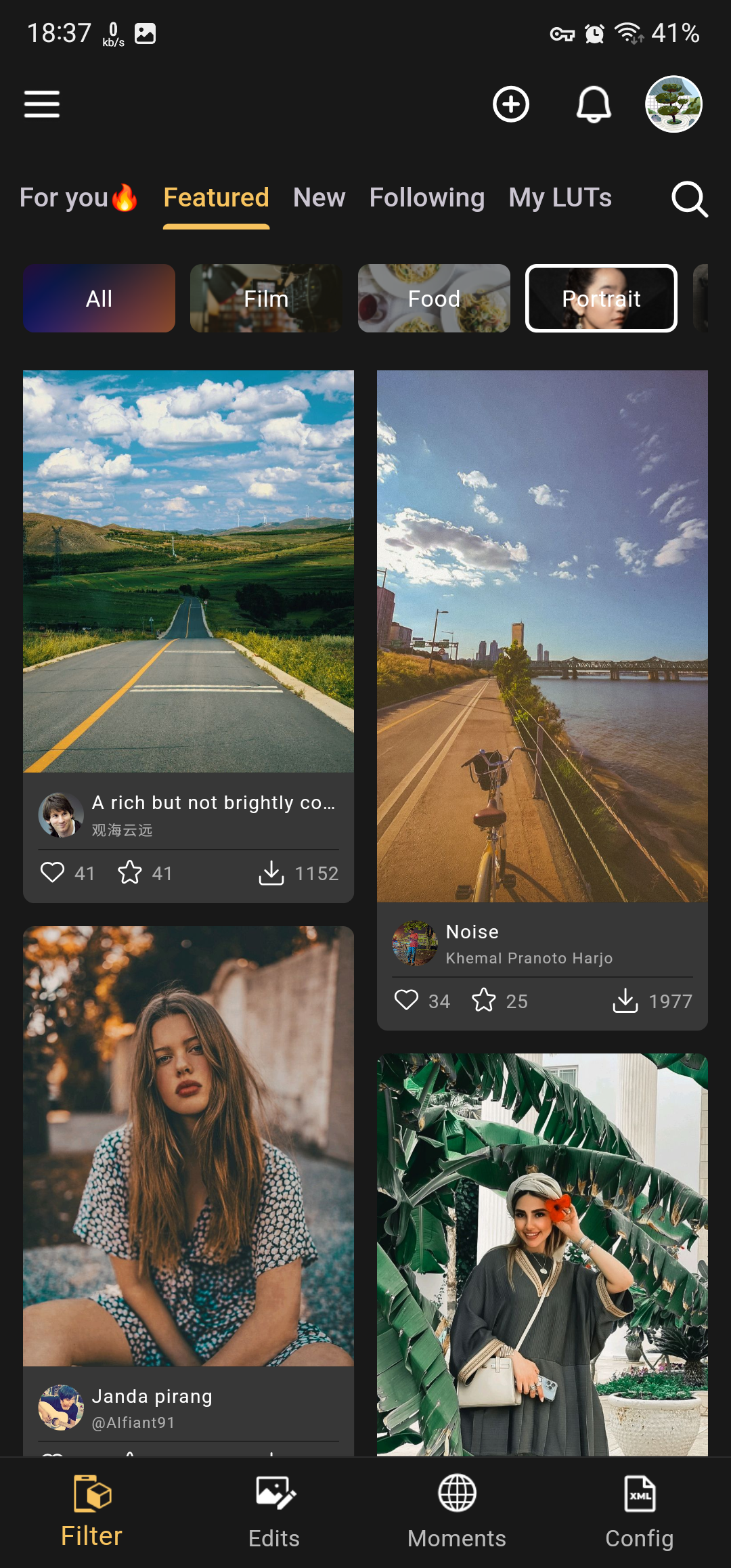Open the notifications bell
This screenshot has height=1568, width=731.
coord(594,104)
